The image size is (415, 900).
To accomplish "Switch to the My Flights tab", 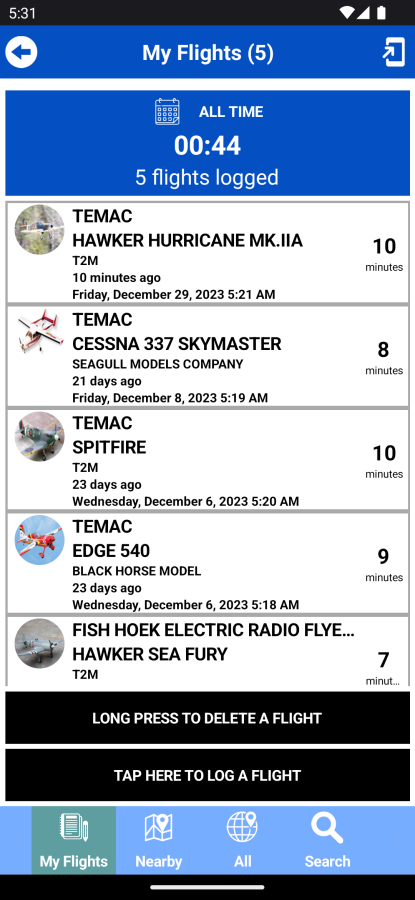I will point(73,840).
